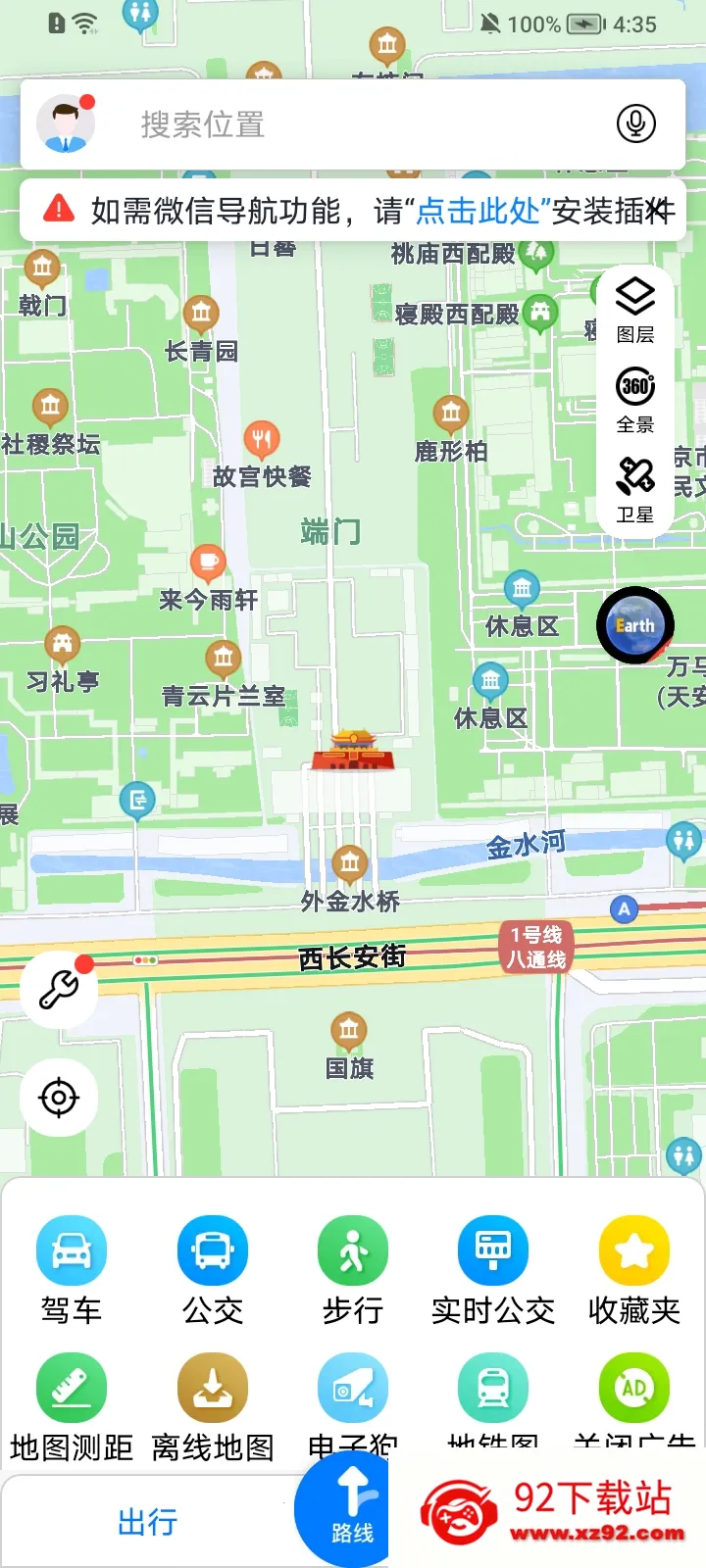
Task: Open 收藏夹 favorites
Action: pyautogui.click(x=634, y=1269)
